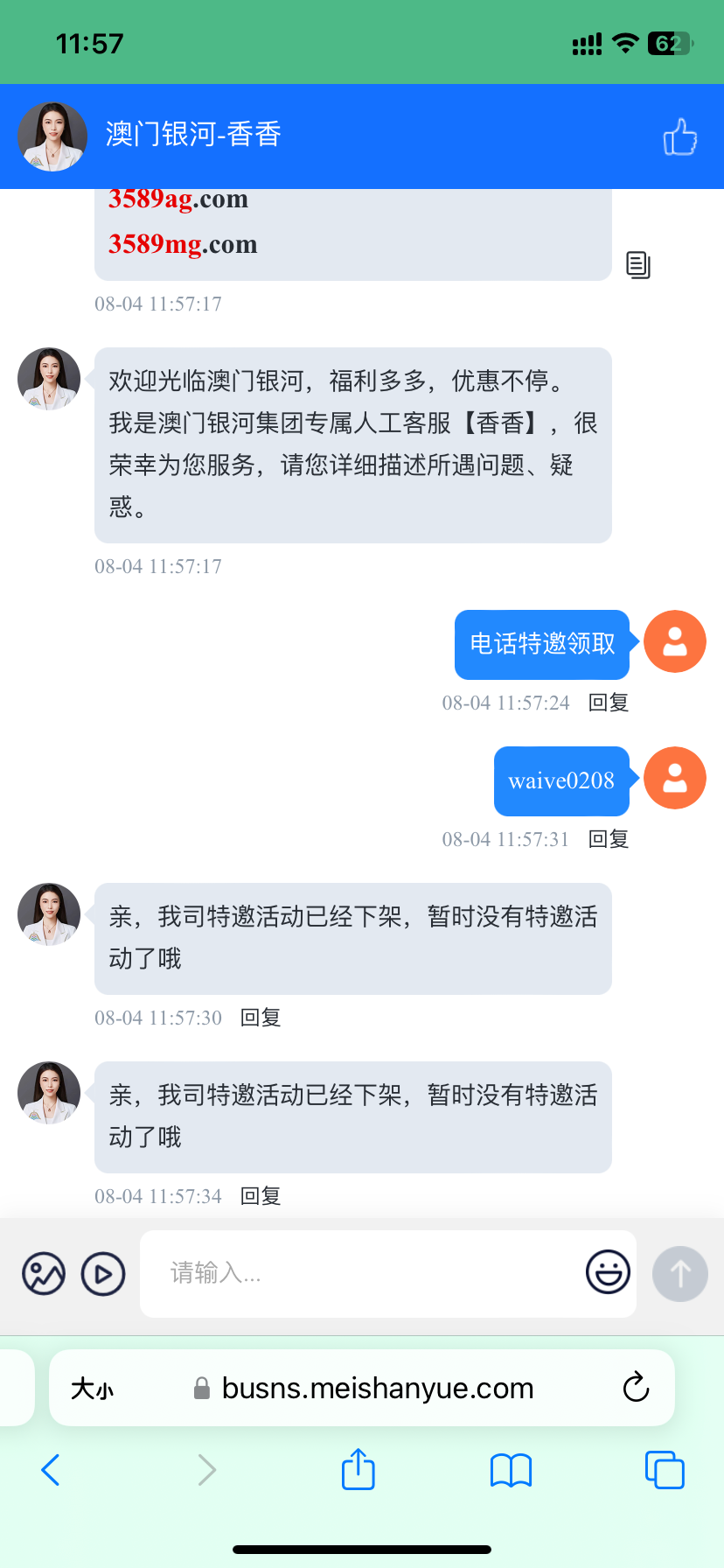Show all open browser tabs
The width and height of the screenshot is (724, 1568).
click(x=665, y=1470)
